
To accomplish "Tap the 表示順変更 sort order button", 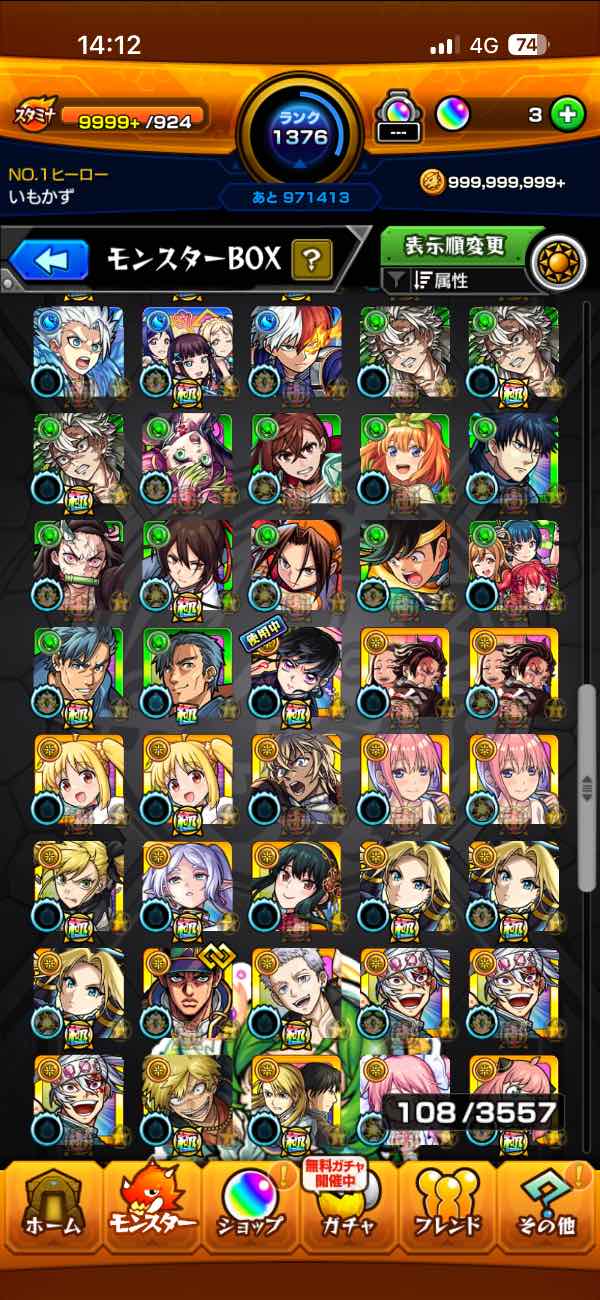I will point(455,245).
